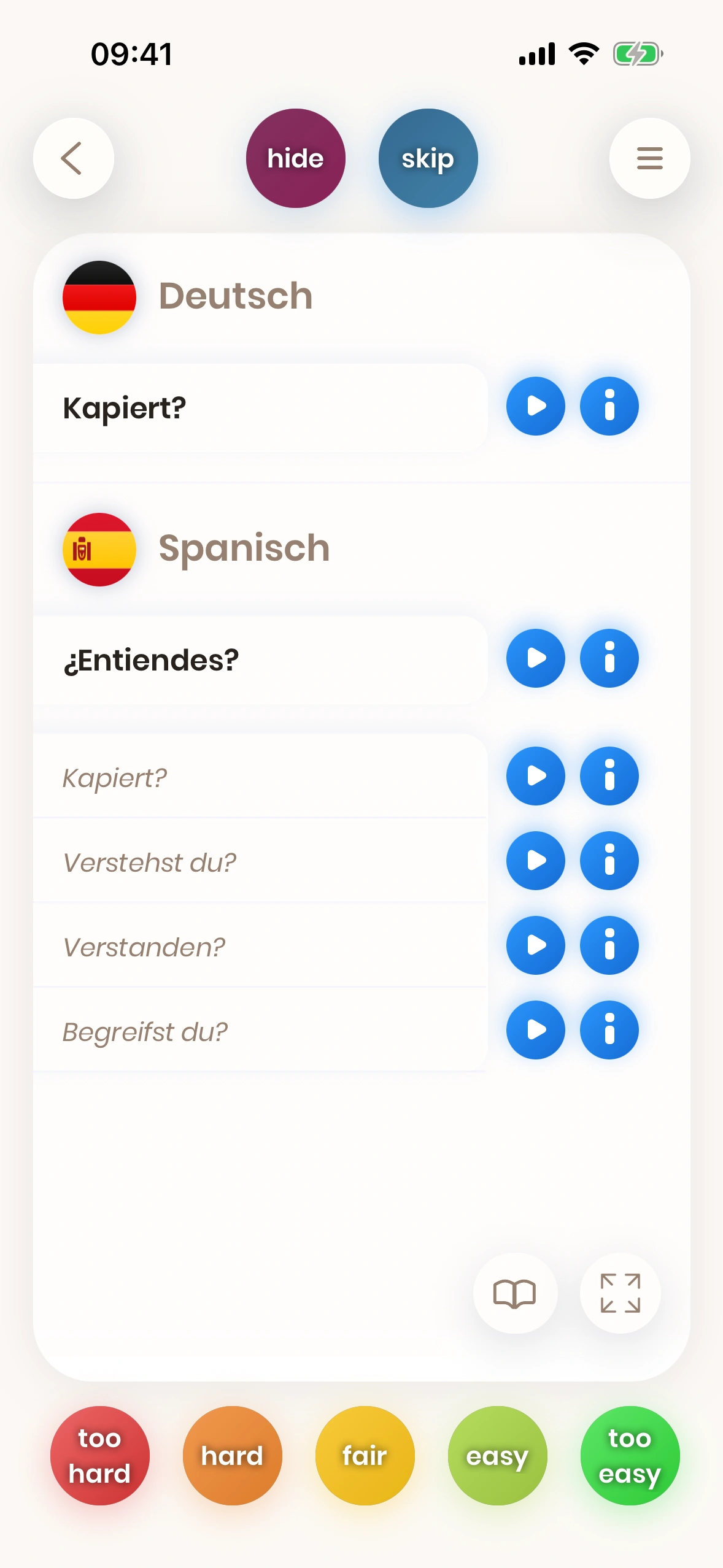Show info for bold German Kapiert?

pos(609,406)
